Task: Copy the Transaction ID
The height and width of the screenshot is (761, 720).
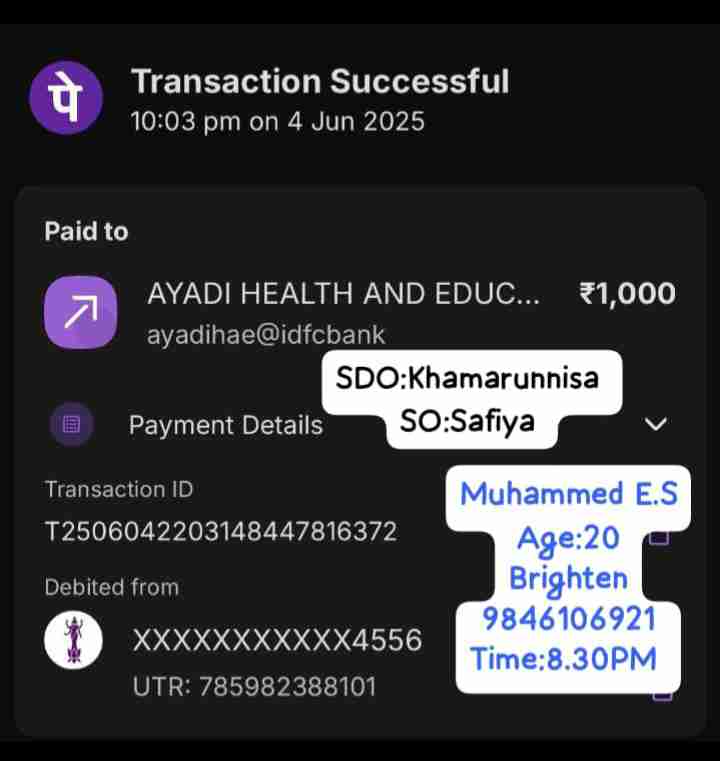Action: coord(659,537)
